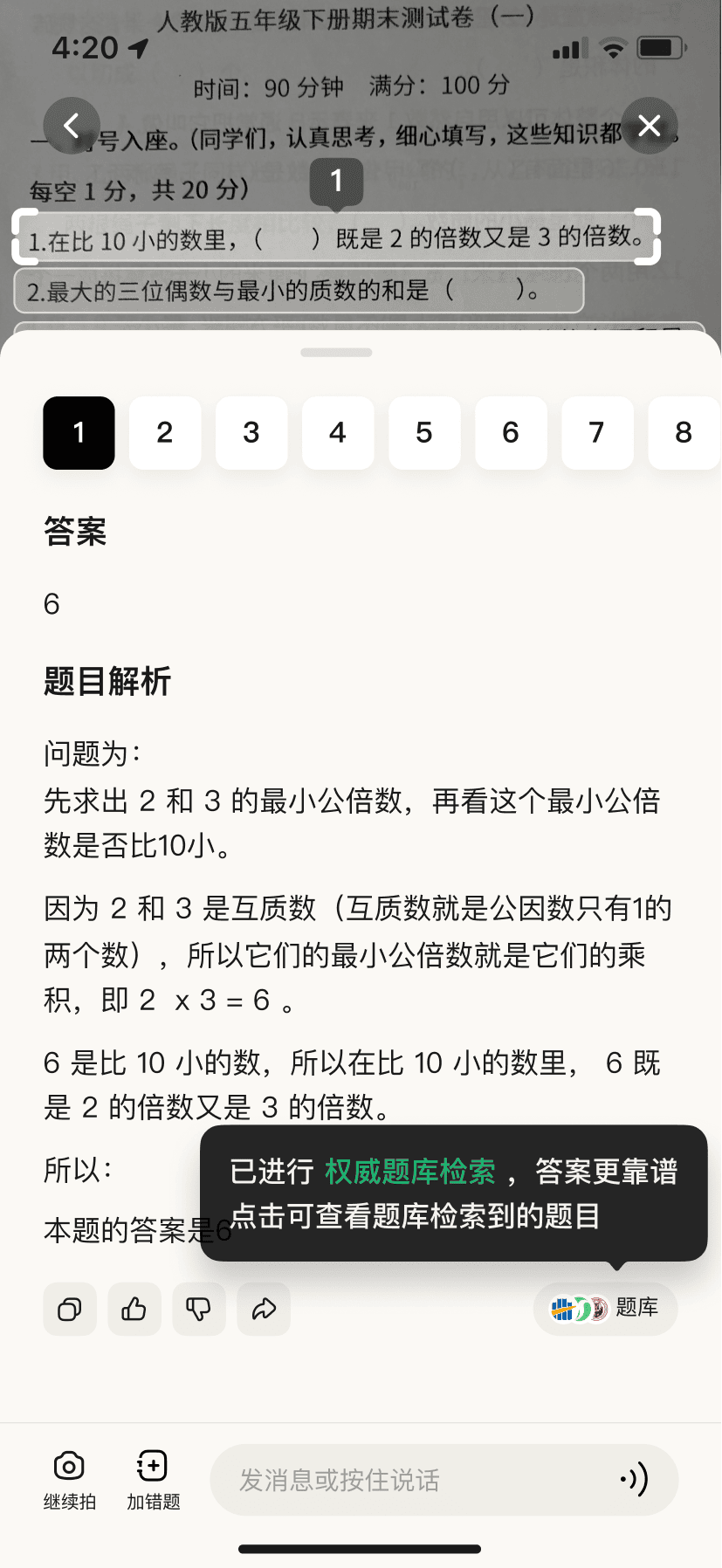This screenshot has width=722, height=1568.
Task: Switch to question tab 8
Action: [684, 433]
